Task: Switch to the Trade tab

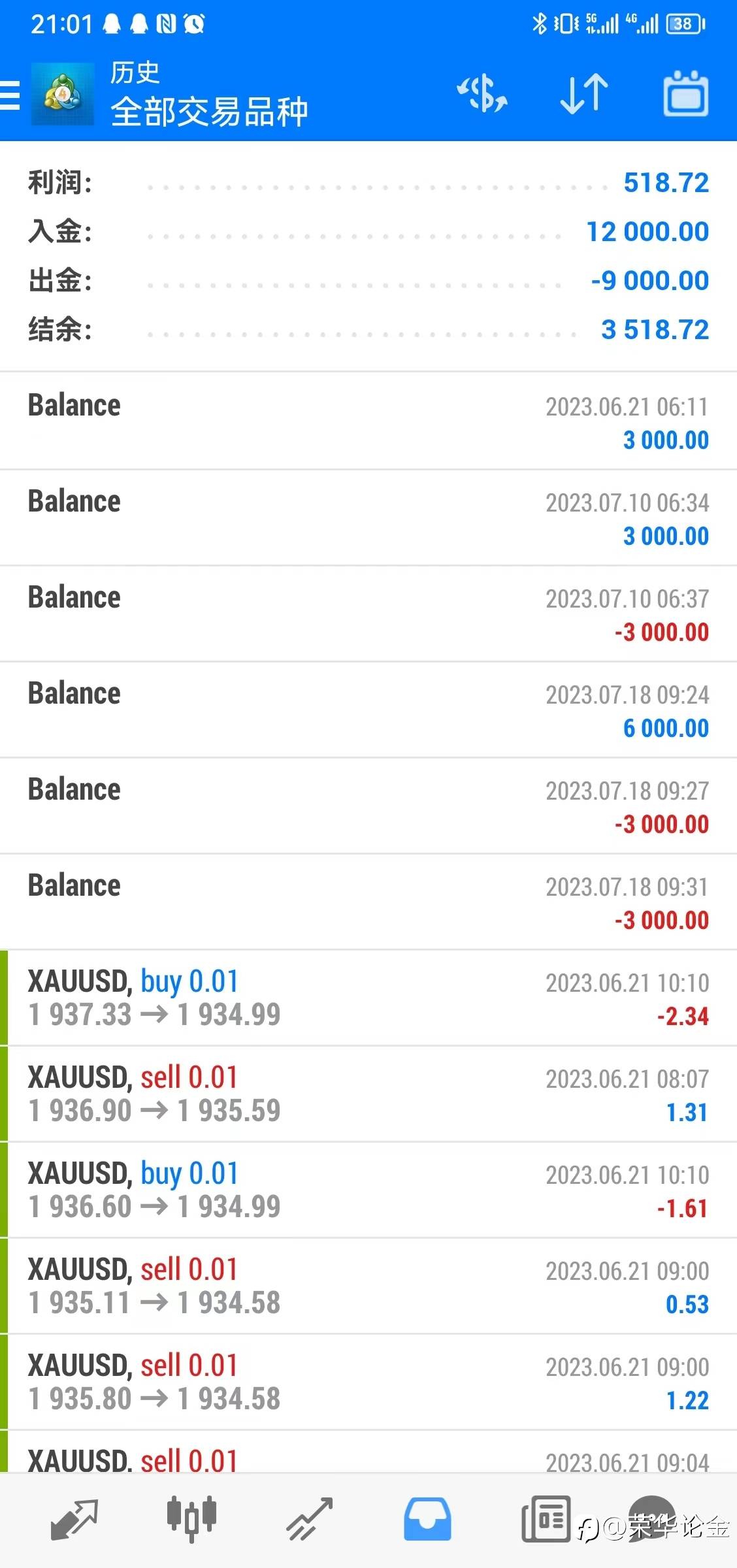Action: tap(310, 1519)
